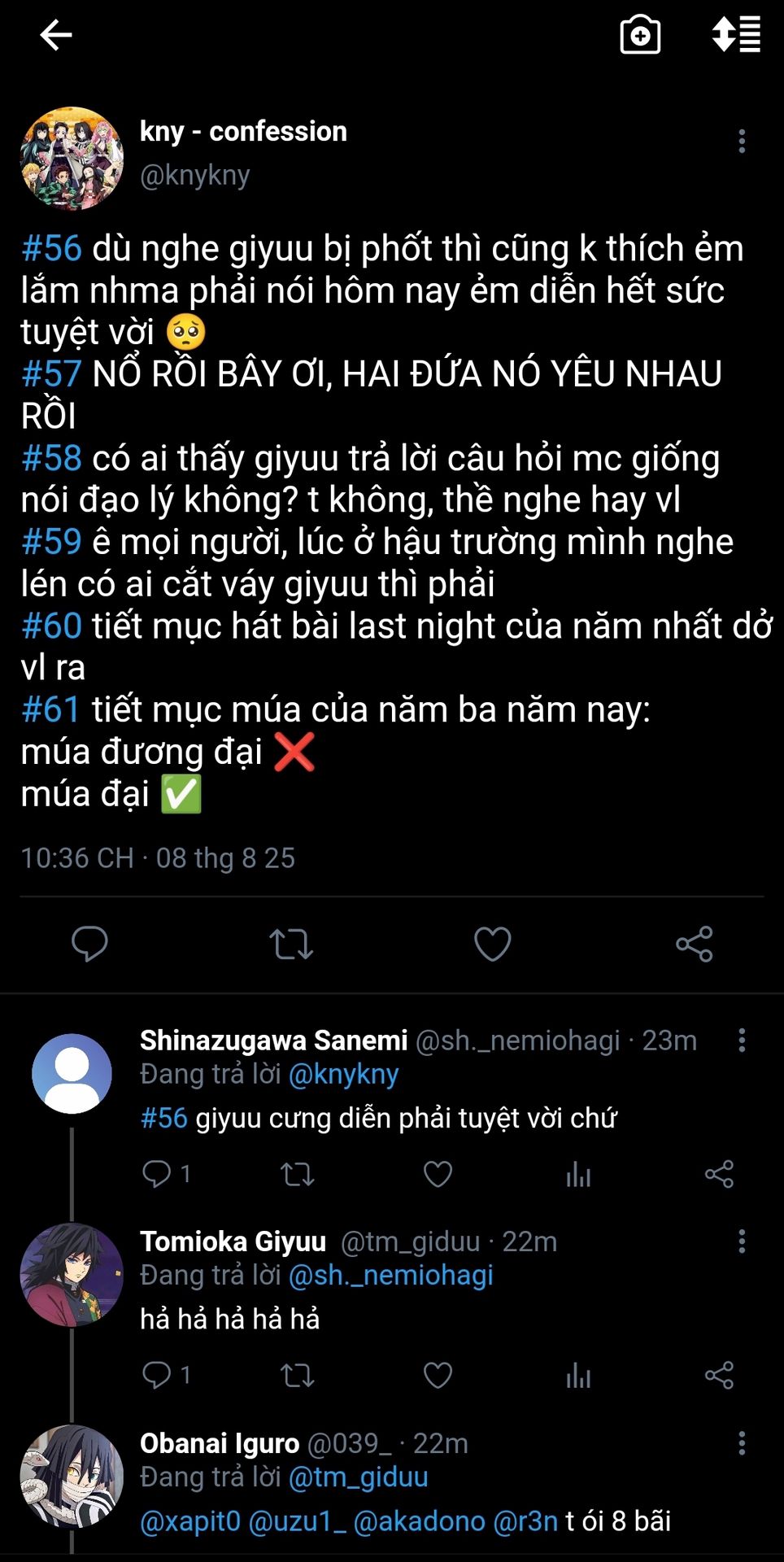
Task: Share Tomioka Giyuu's reply
Action: click(x=719, y=1375)
